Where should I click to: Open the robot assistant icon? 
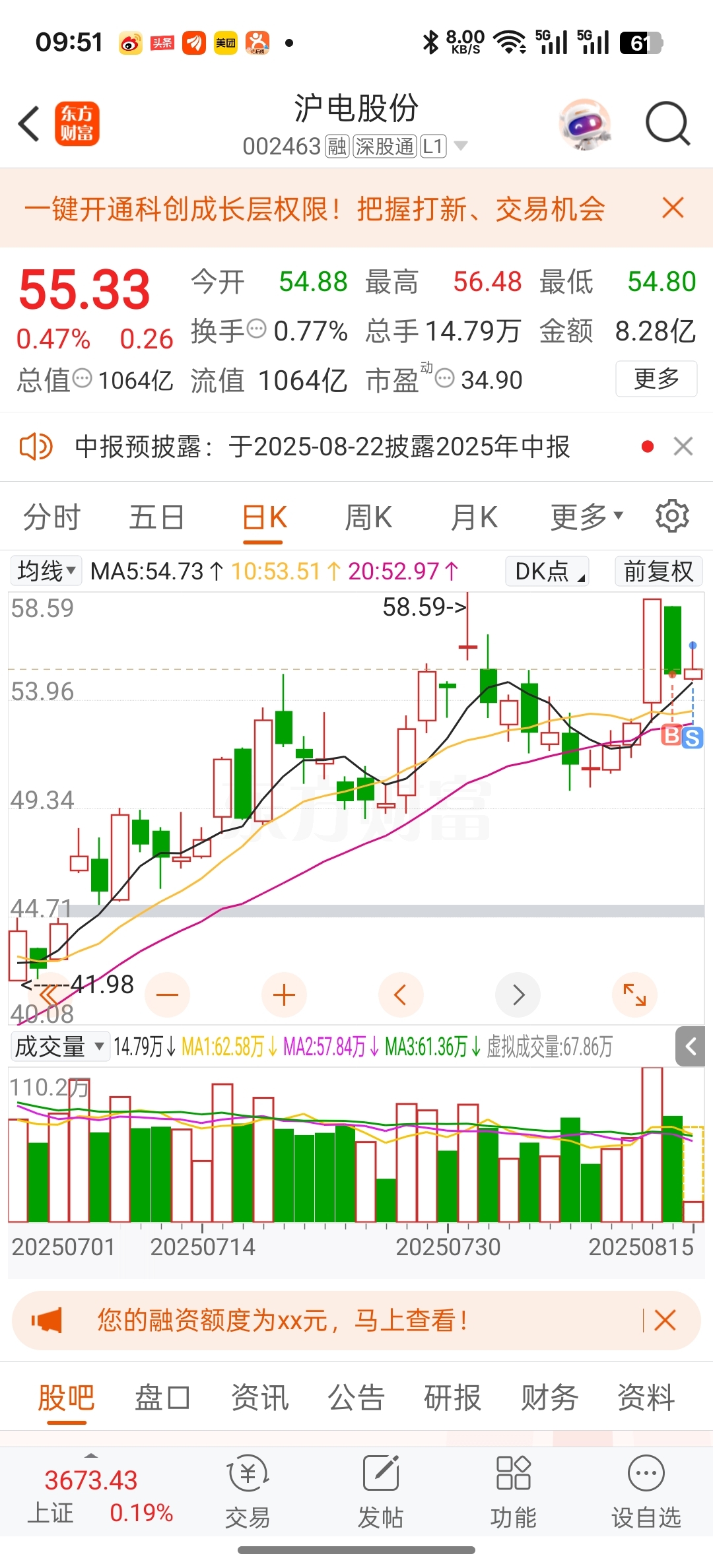pyautogui.click(x=585, y=124)
